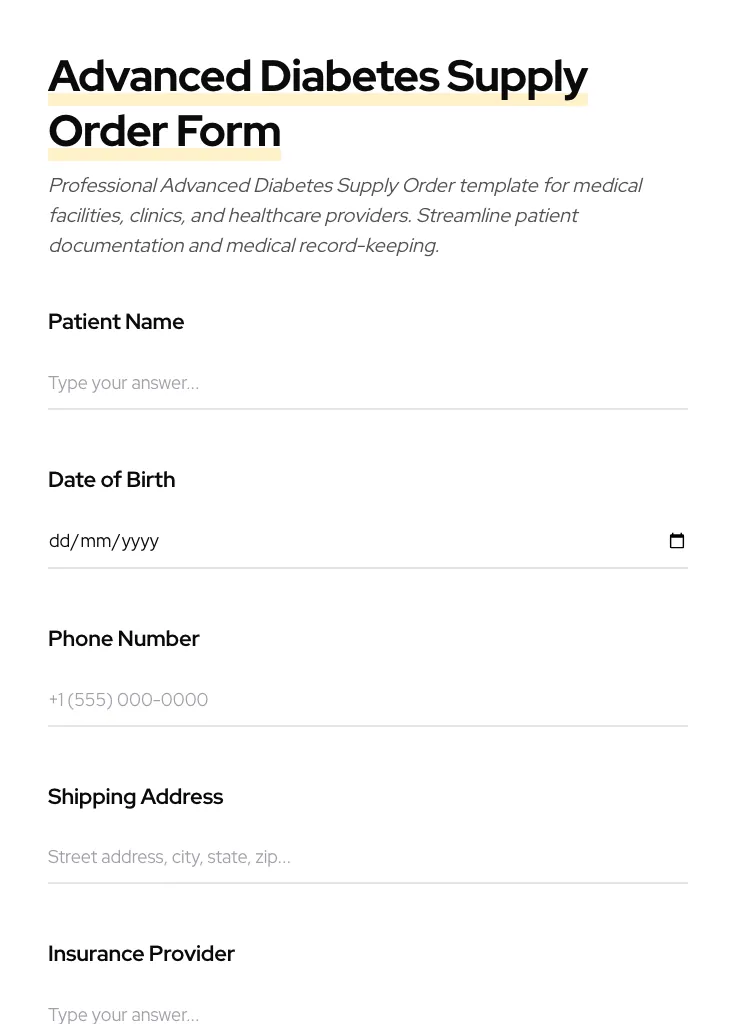The height and width of the screenshot is (1024, 736).
Task: Click the Patient Name heading
Action: [116, 321]
